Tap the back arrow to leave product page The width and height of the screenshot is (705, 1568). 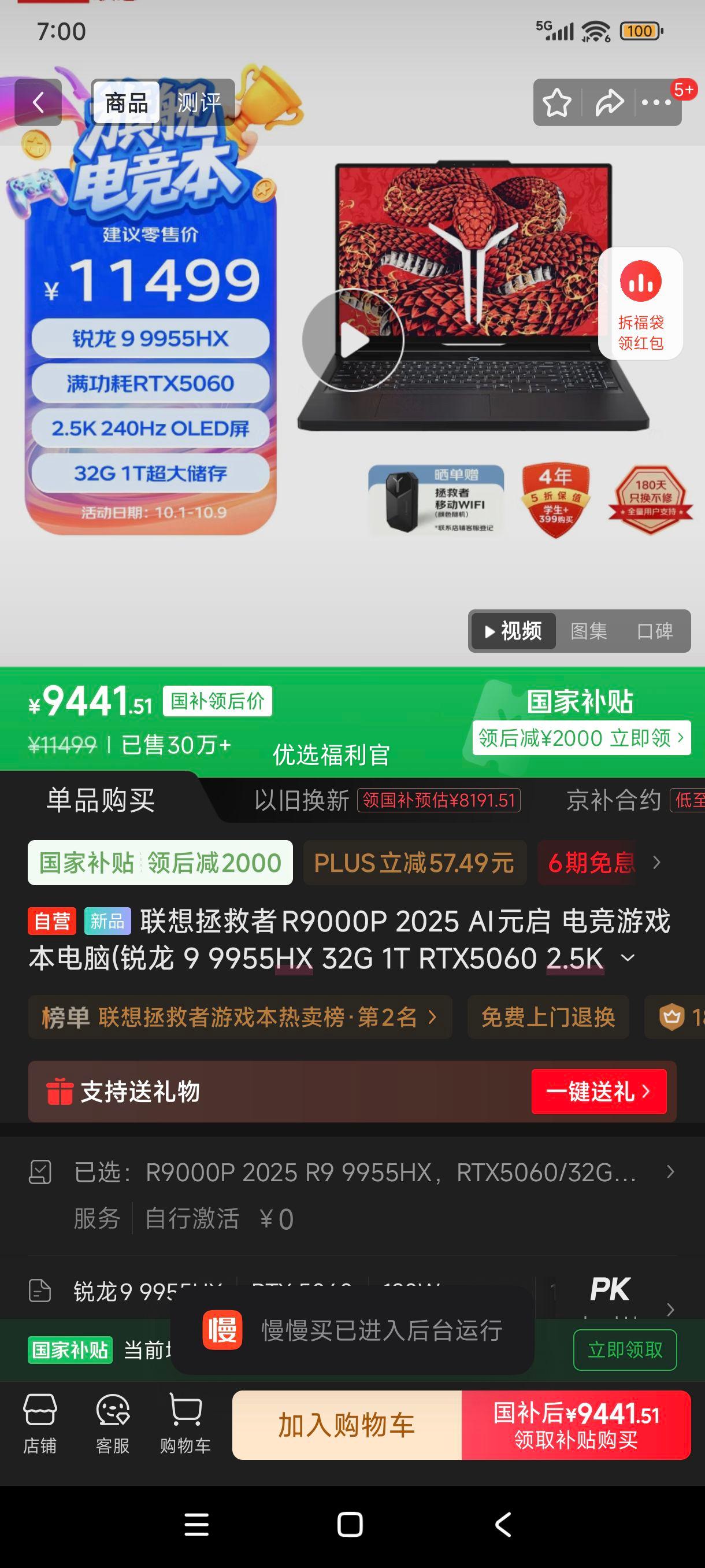click(x=38, y=102)
